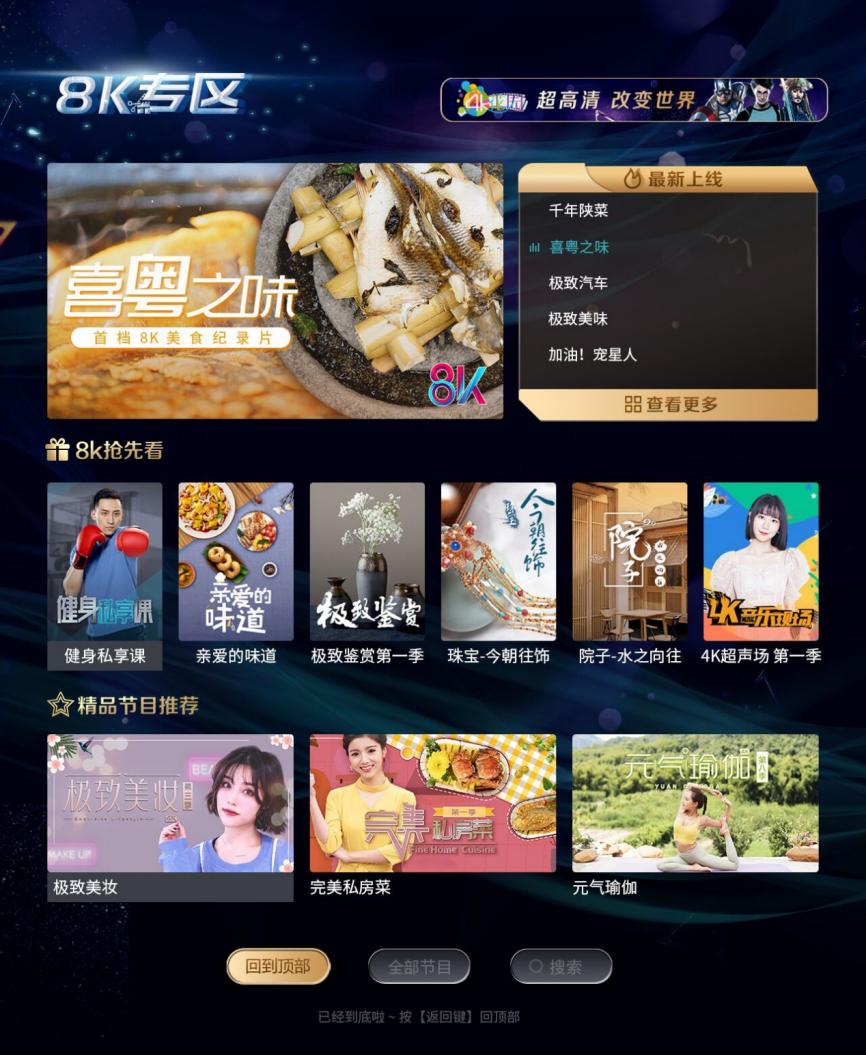Select 千年陕菜 in the latest list
Screen dimensions: 866x1055
pyautogui.click(x=578, y=211)
